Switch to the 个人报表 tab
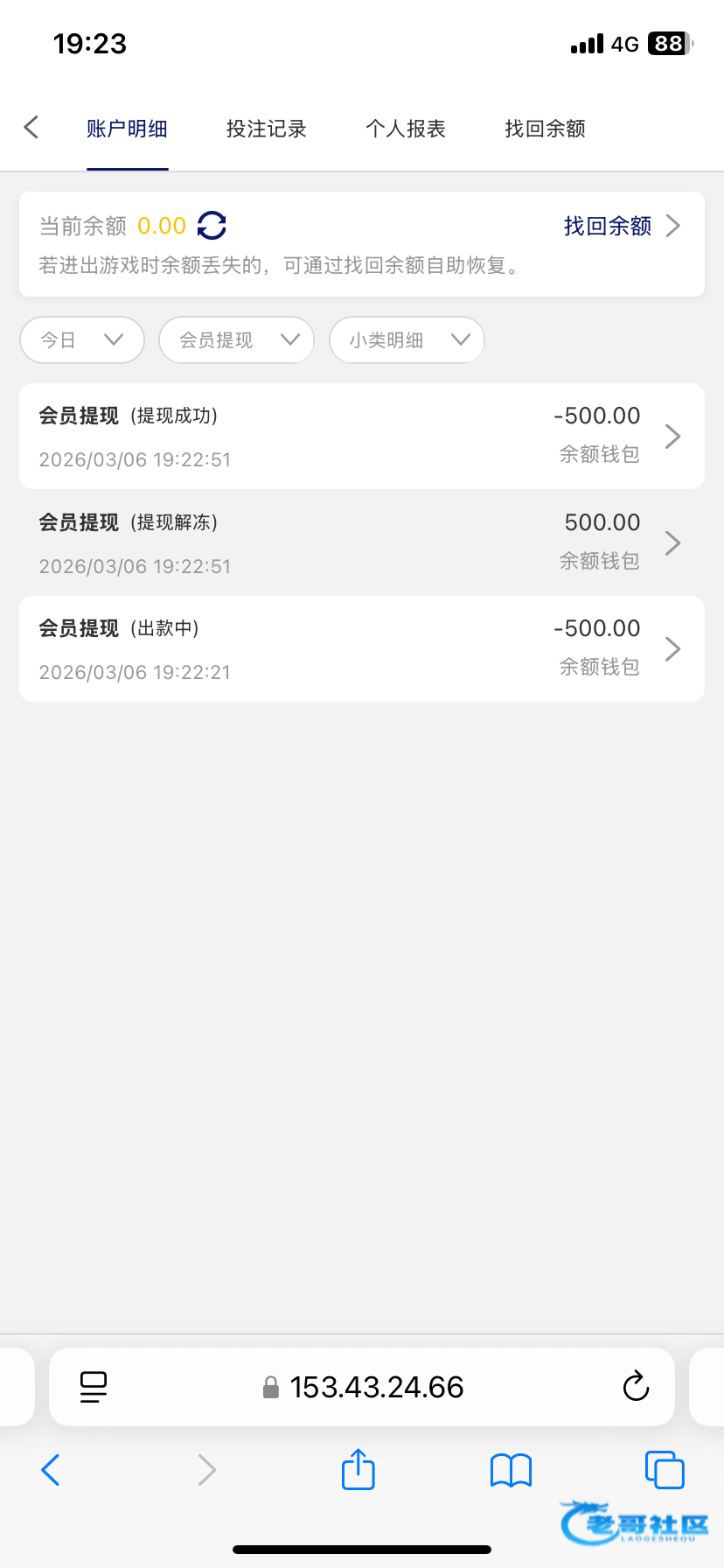 point(406,129)
